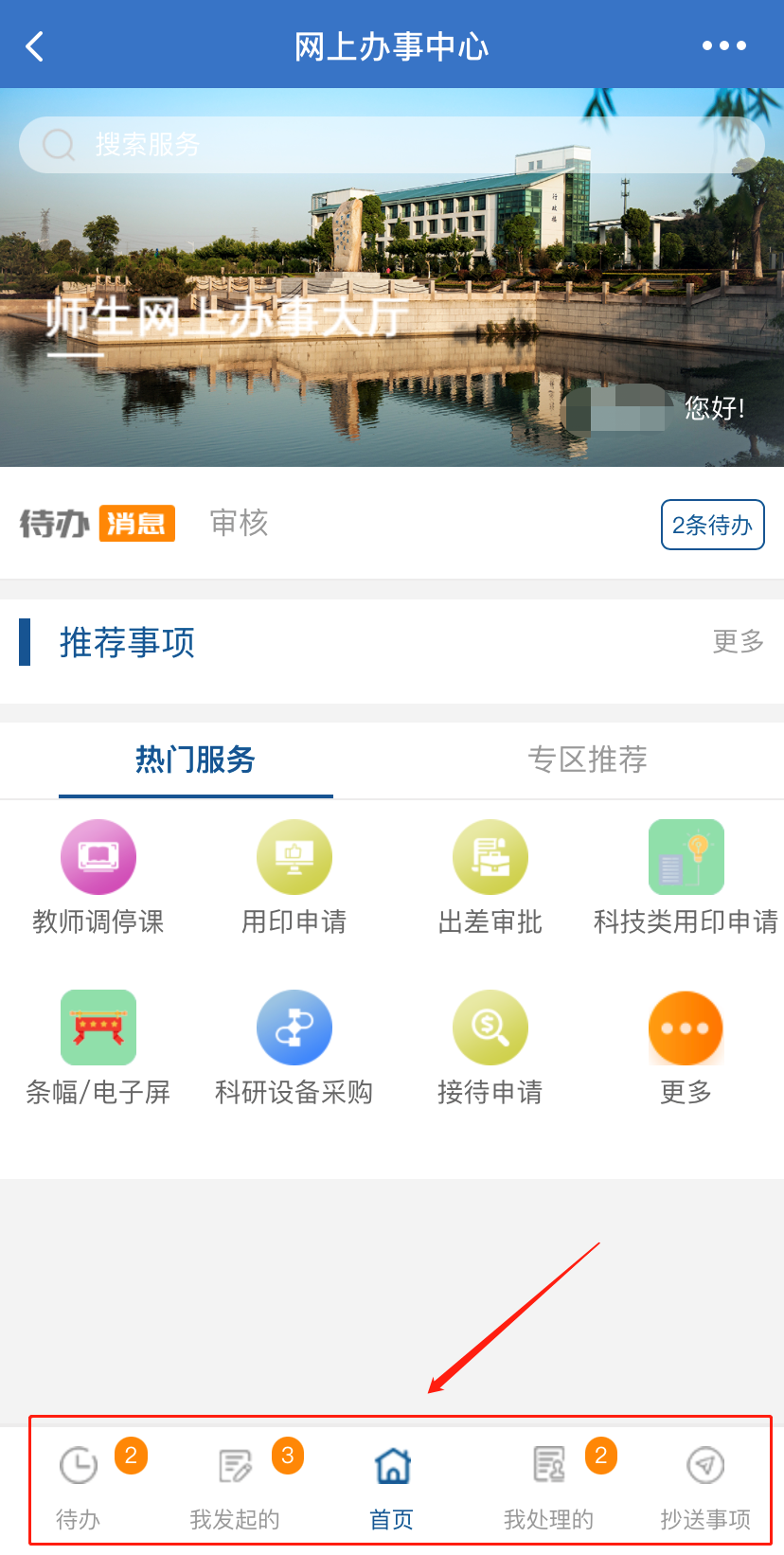Viewport: 784px width, 1555px height.
Task: Open the 抄送事项 bottom tab
Action: [705, 1484]
